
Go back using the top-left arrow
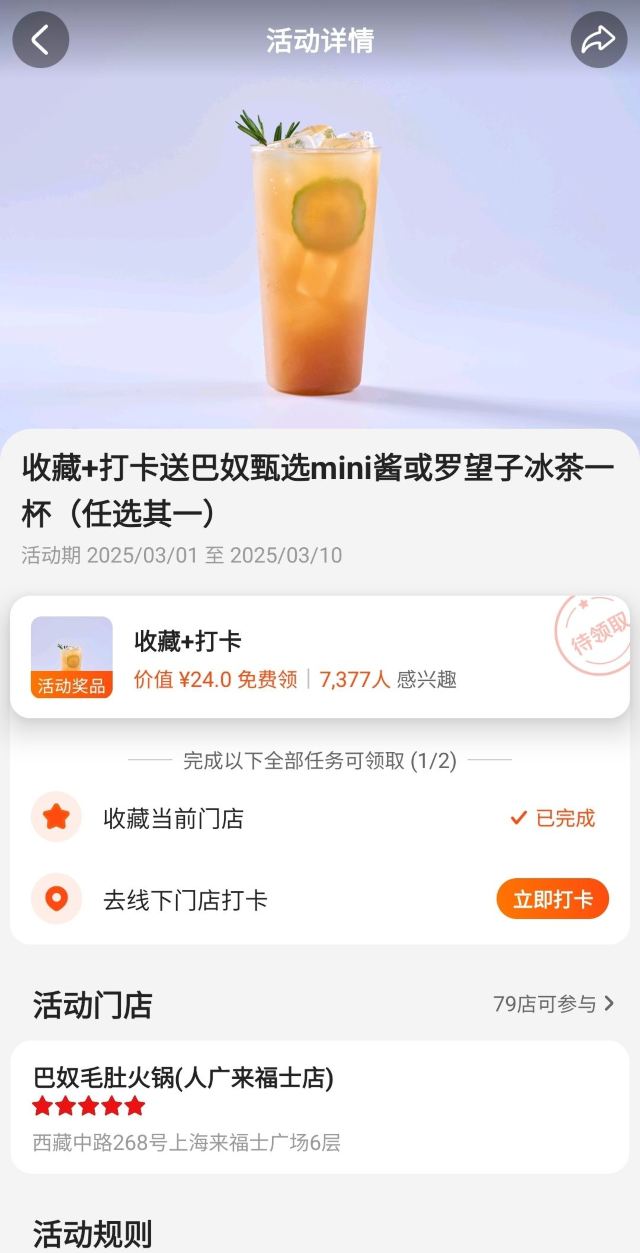(40, 40)
